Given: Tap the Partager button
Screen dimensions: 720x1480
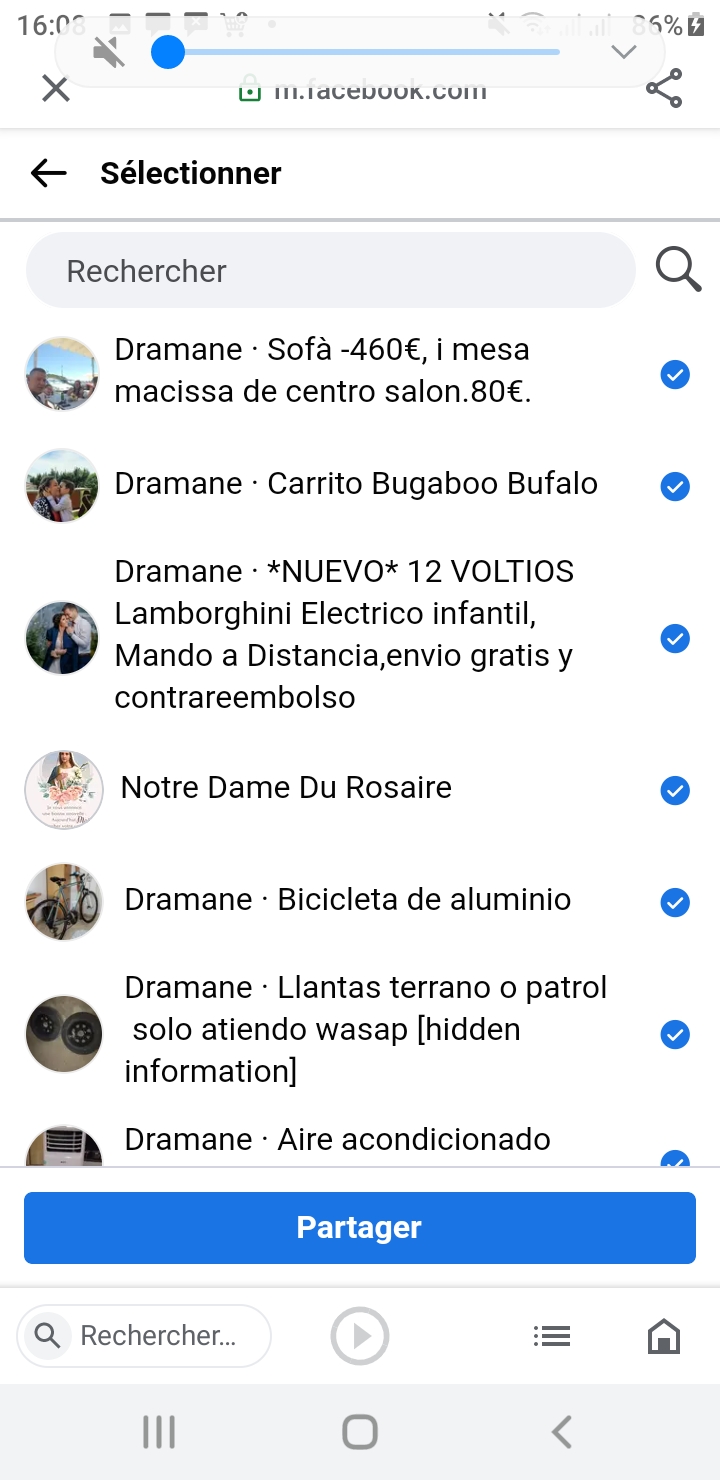Looking at the screenshot, I should [360, 1228].
